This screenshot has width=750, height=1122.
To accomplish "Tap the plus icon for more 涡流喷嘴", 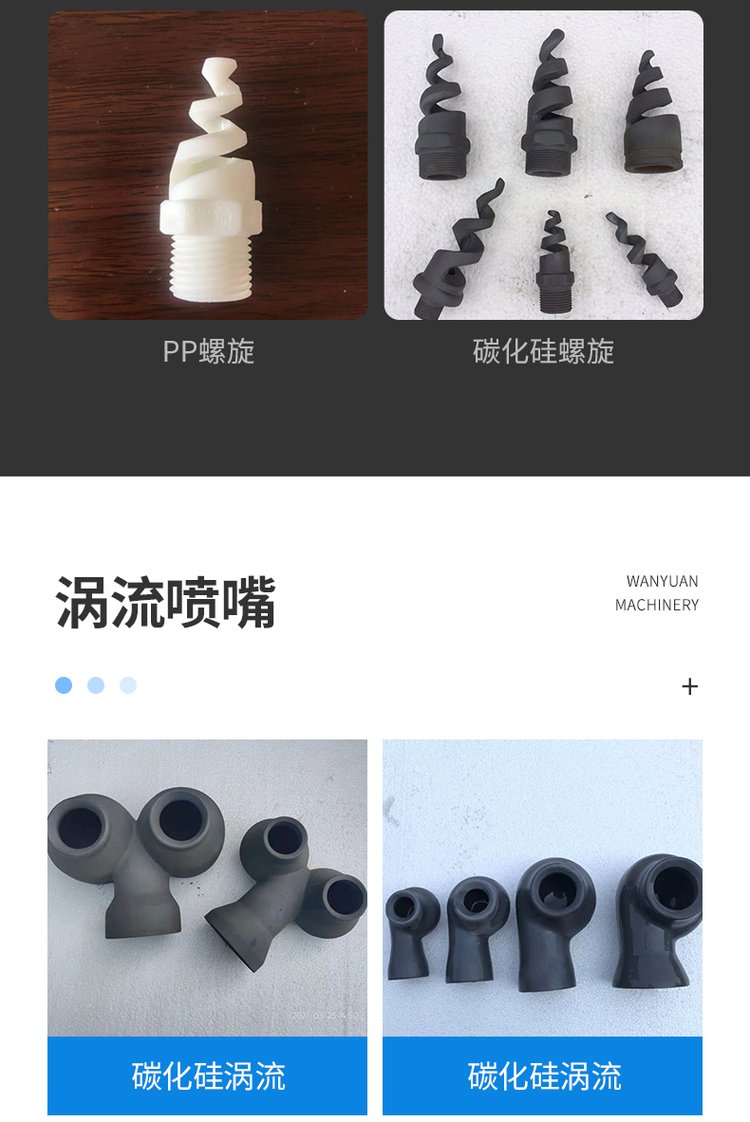I will [689, 687].
